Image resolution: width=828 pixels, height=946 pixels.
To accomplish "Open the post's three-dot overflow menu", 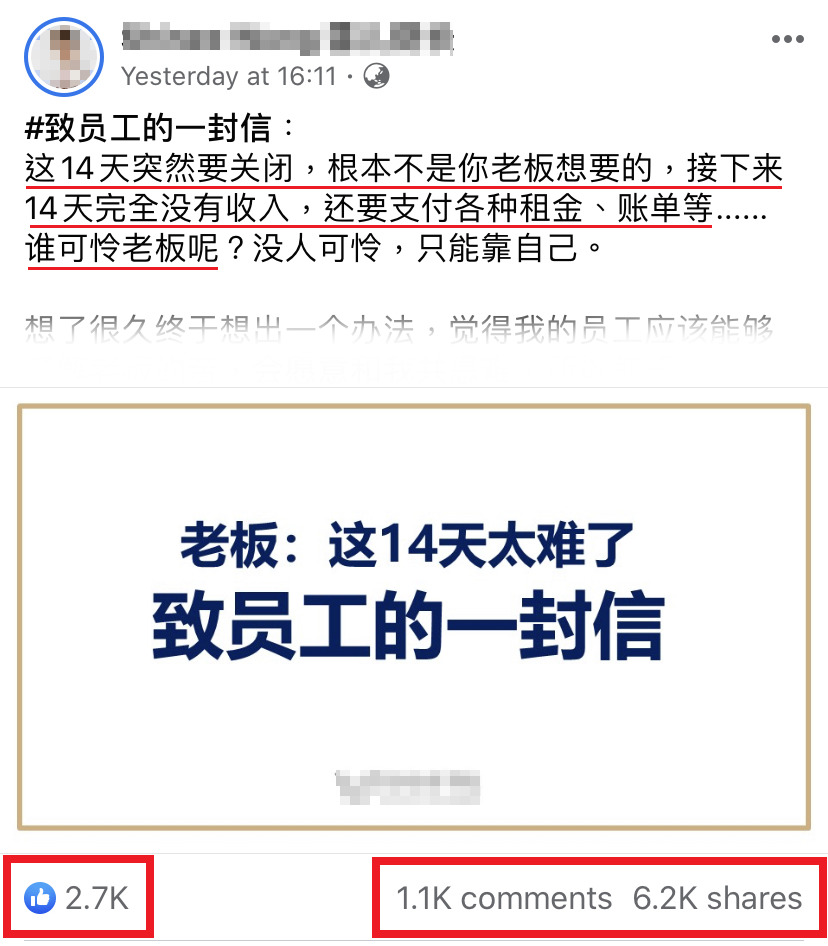I will (x=787, y=40).
